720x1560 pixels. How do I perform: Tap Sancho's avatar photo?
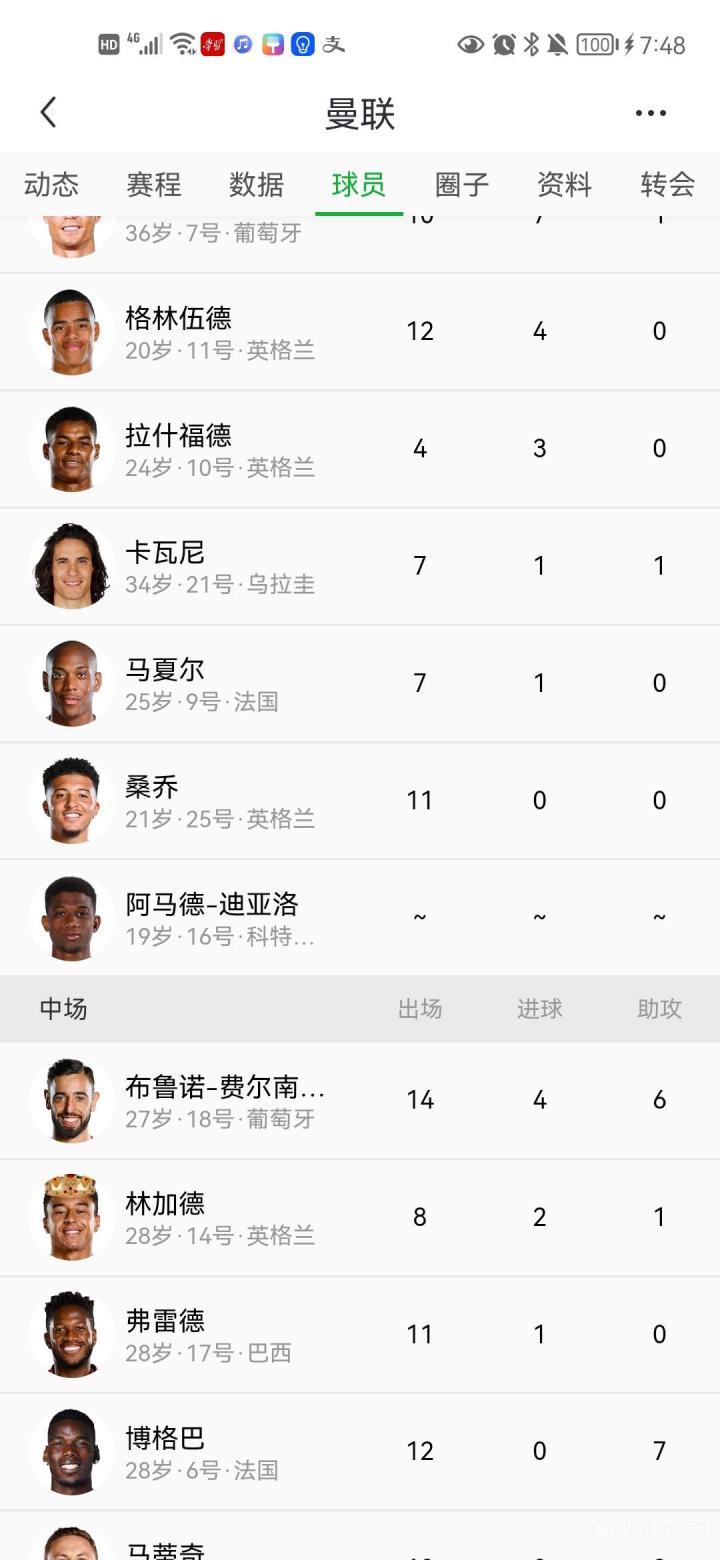pyautogui.click(x=70, y=800)
